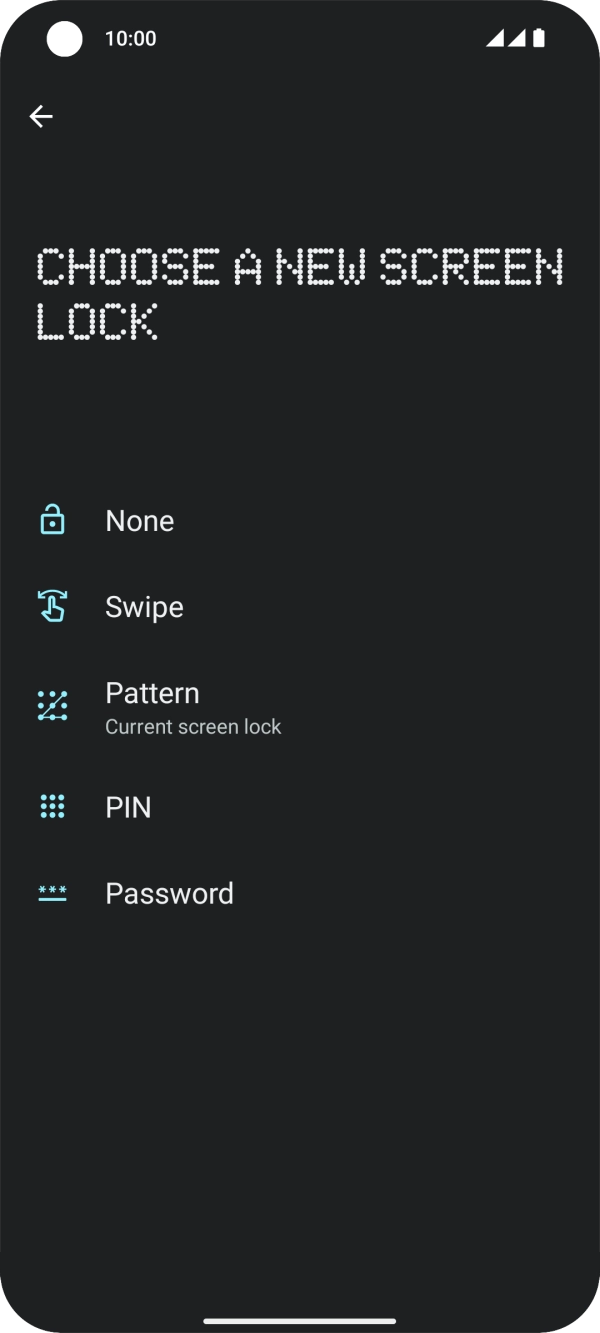Select None as the screen lock
This screenshot has height=1333, width=600.
click(x=139, y=521)
